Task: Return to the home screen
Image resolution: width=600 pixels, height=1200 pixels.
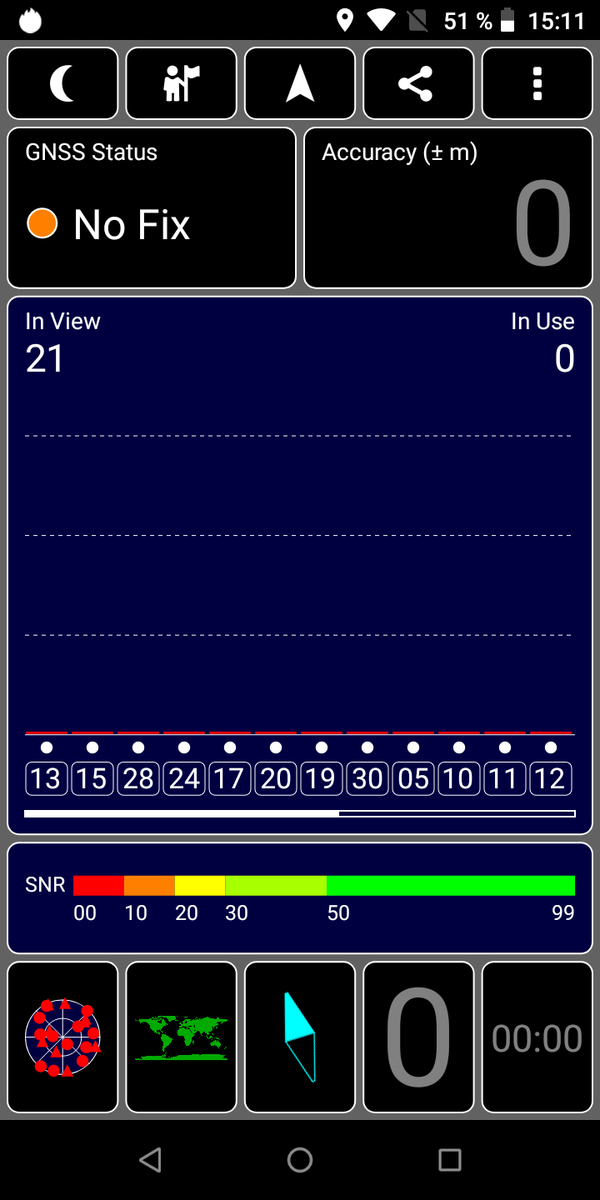Action: (x=300, y=1160)
